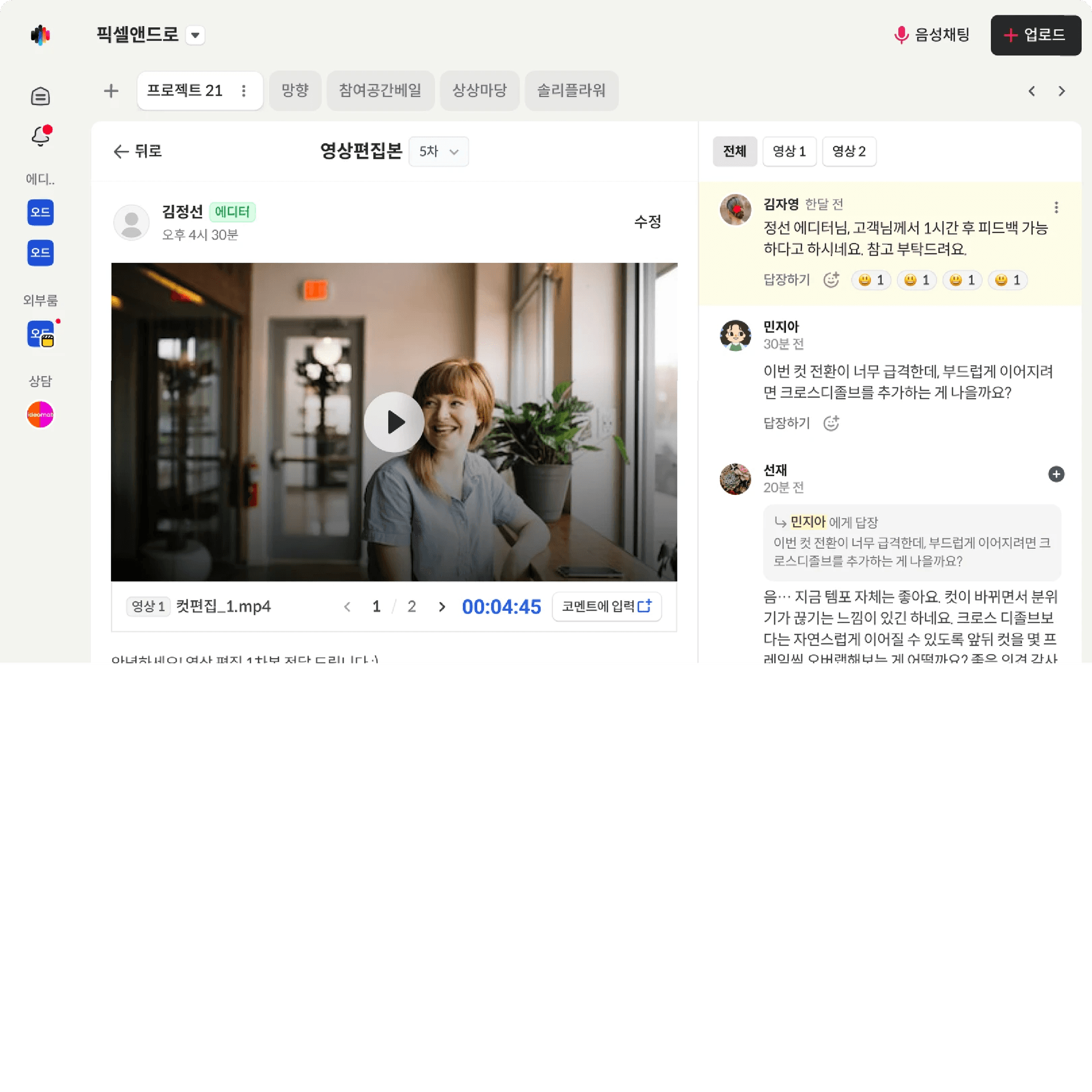
Task: Tap the 업로드 upload button
Action: pos(1035,35)
